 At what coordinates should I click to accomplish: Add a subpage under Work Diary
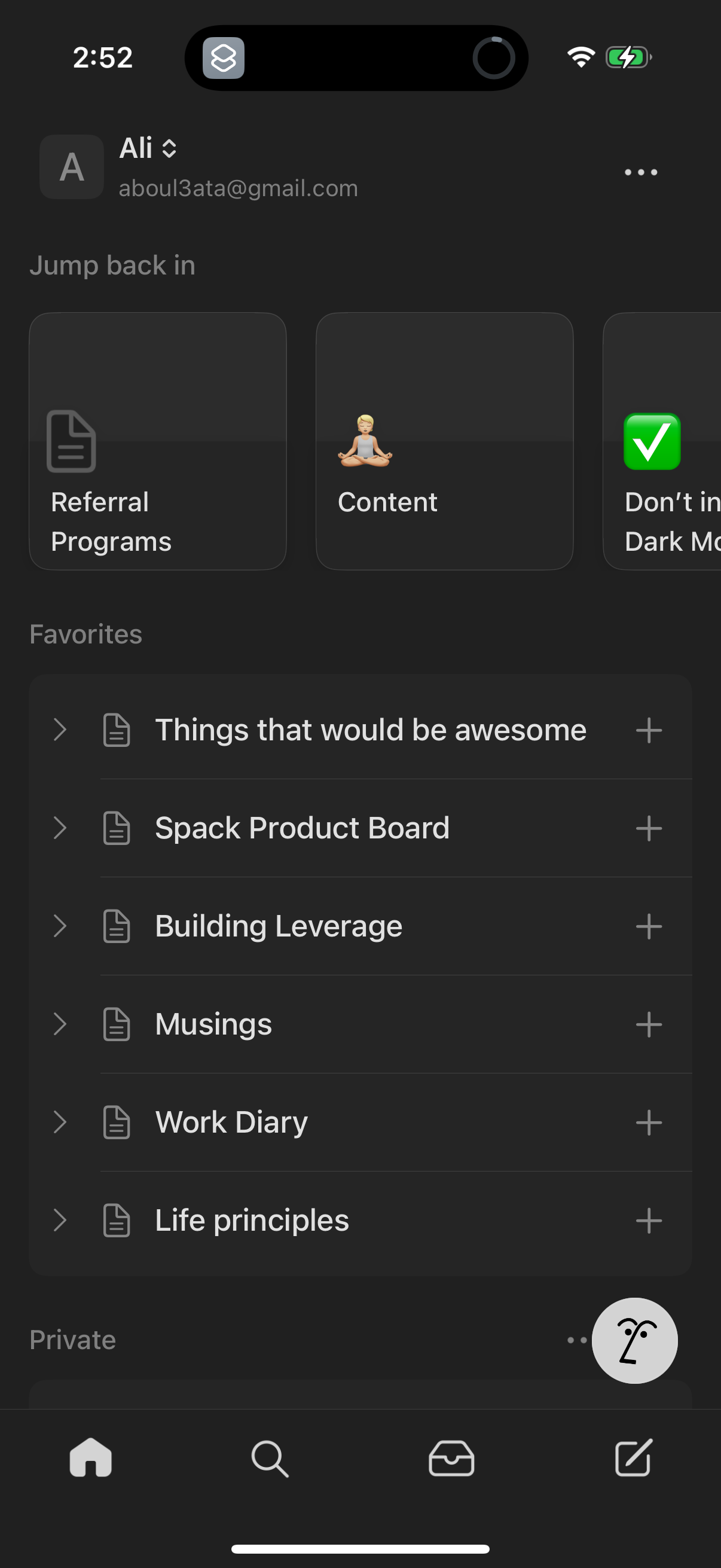click(x=649, y=1122)
